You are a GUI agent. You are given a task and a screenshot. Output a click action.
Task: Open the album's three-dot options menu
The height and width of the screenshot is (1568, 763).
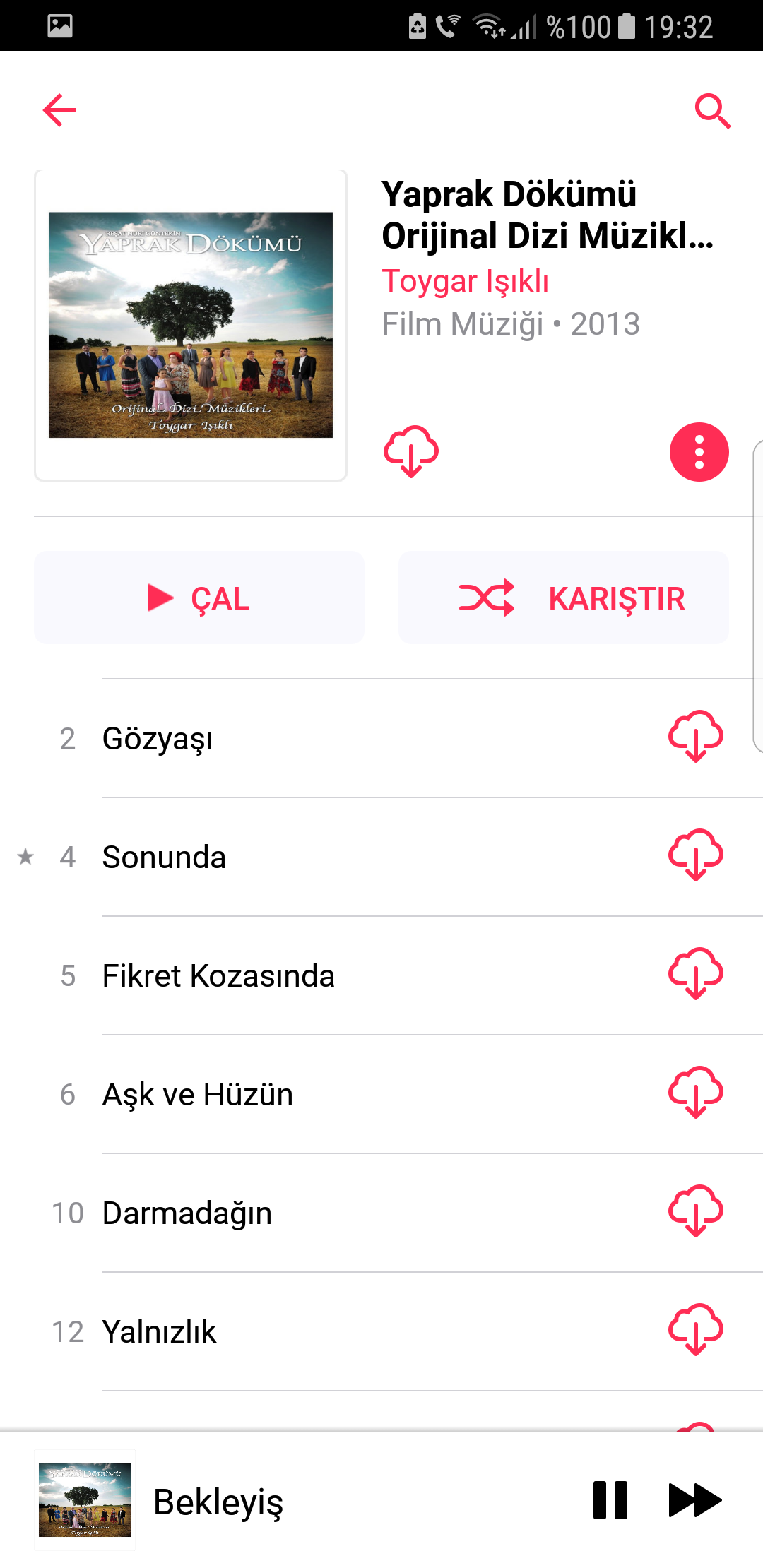pos(699,452)
